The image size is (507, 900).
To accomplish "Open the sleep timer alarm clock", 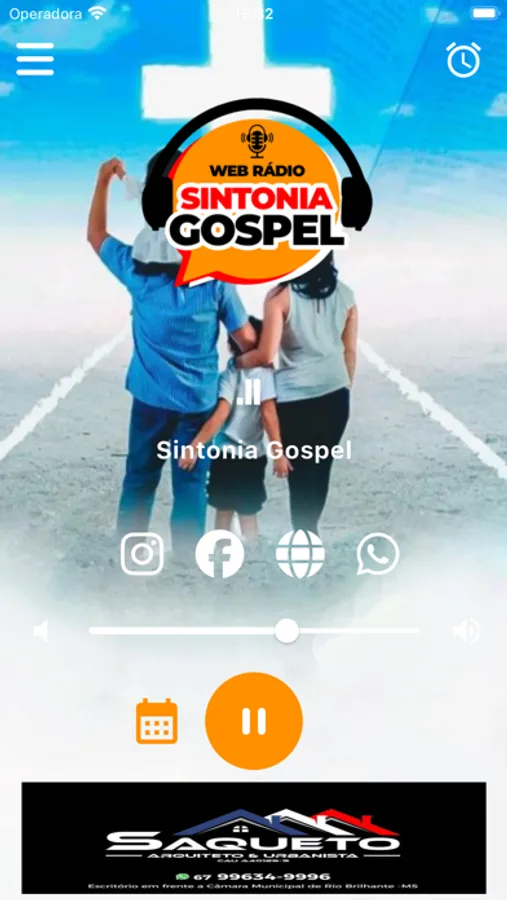I will (x=463, y=59).
